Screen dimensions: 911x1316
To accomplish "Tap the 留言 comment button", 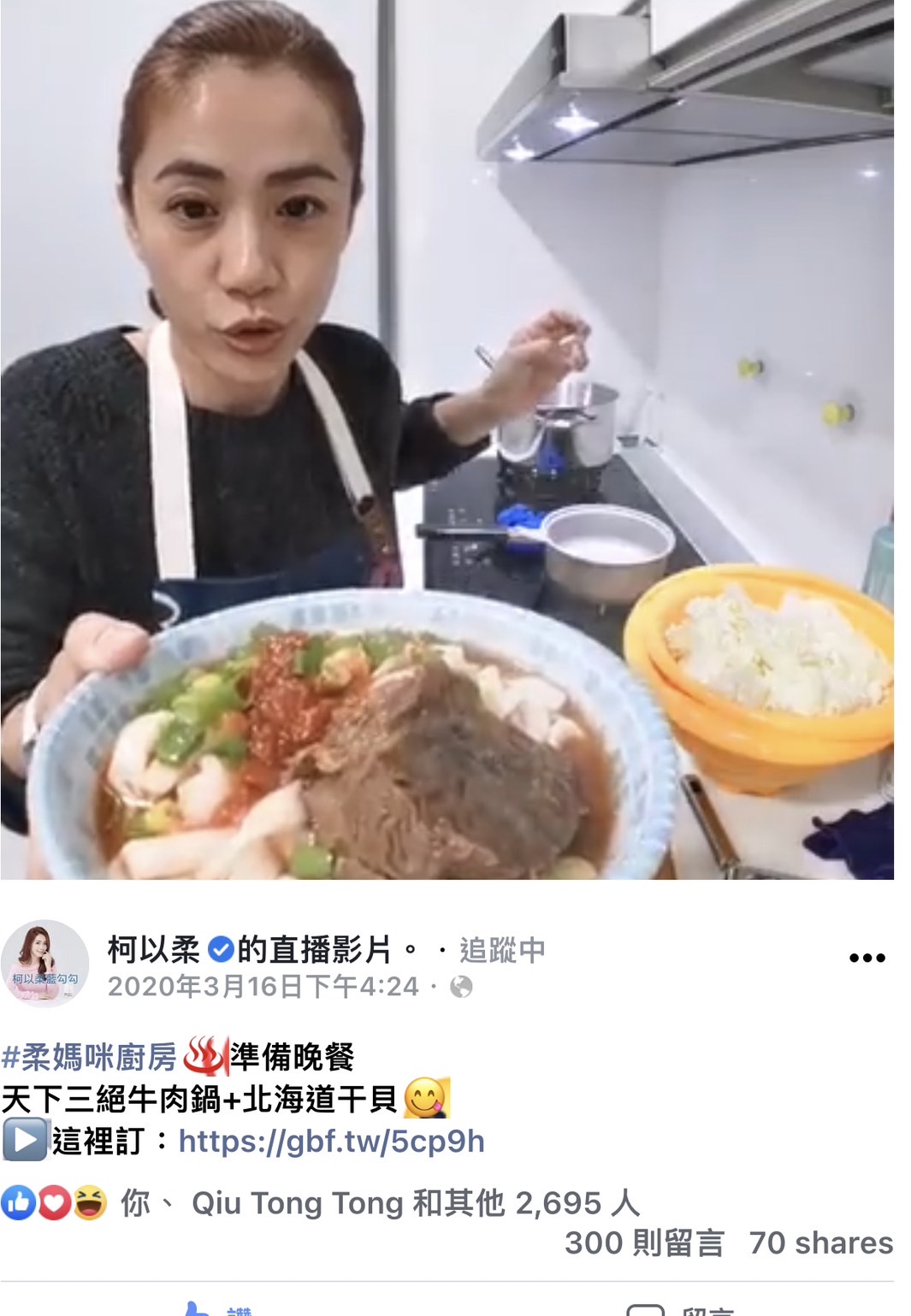I will [x=680, y=1308].
